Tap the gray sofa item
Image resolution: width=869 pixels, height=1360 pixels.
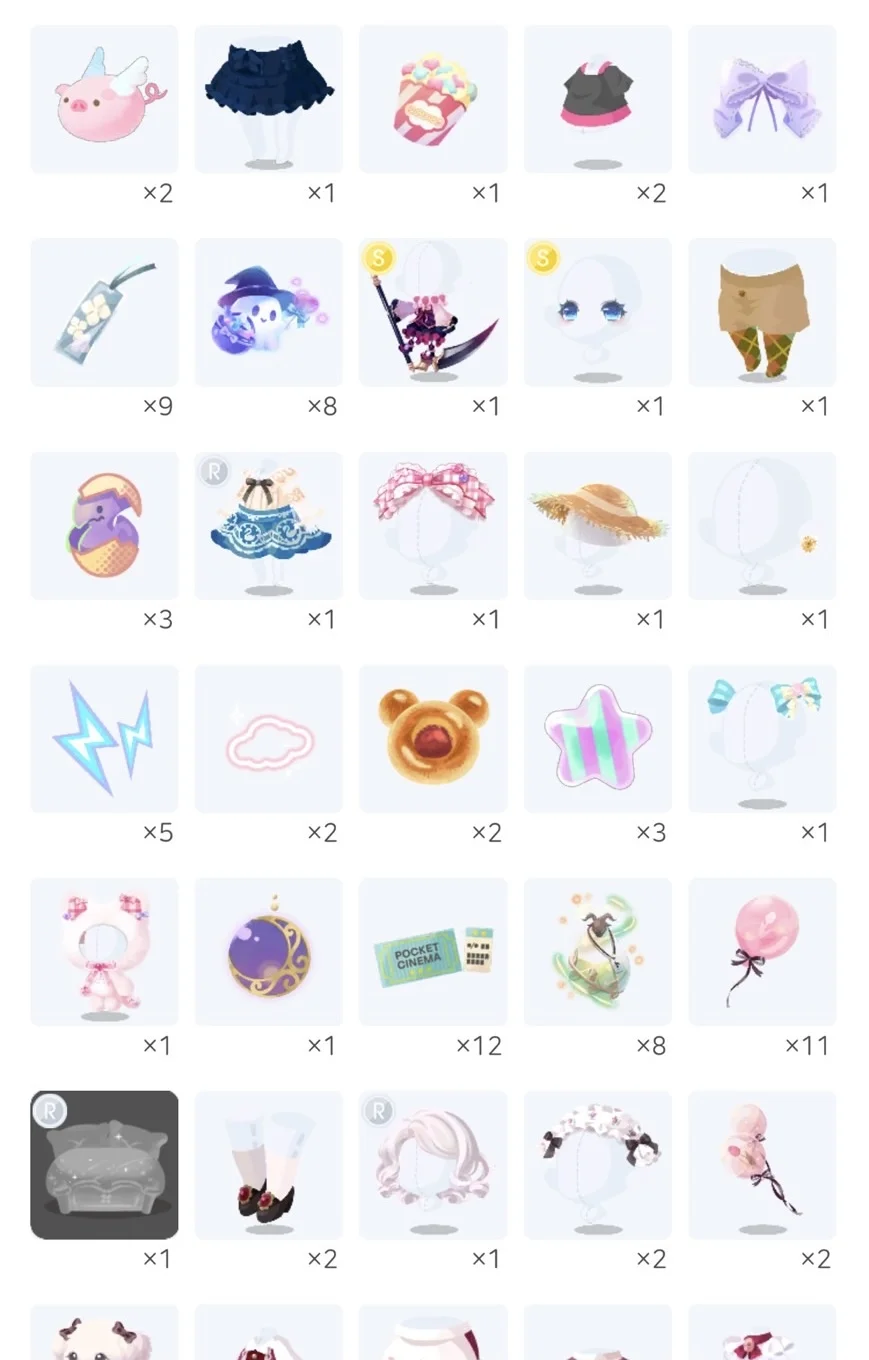click(104, 1165)
